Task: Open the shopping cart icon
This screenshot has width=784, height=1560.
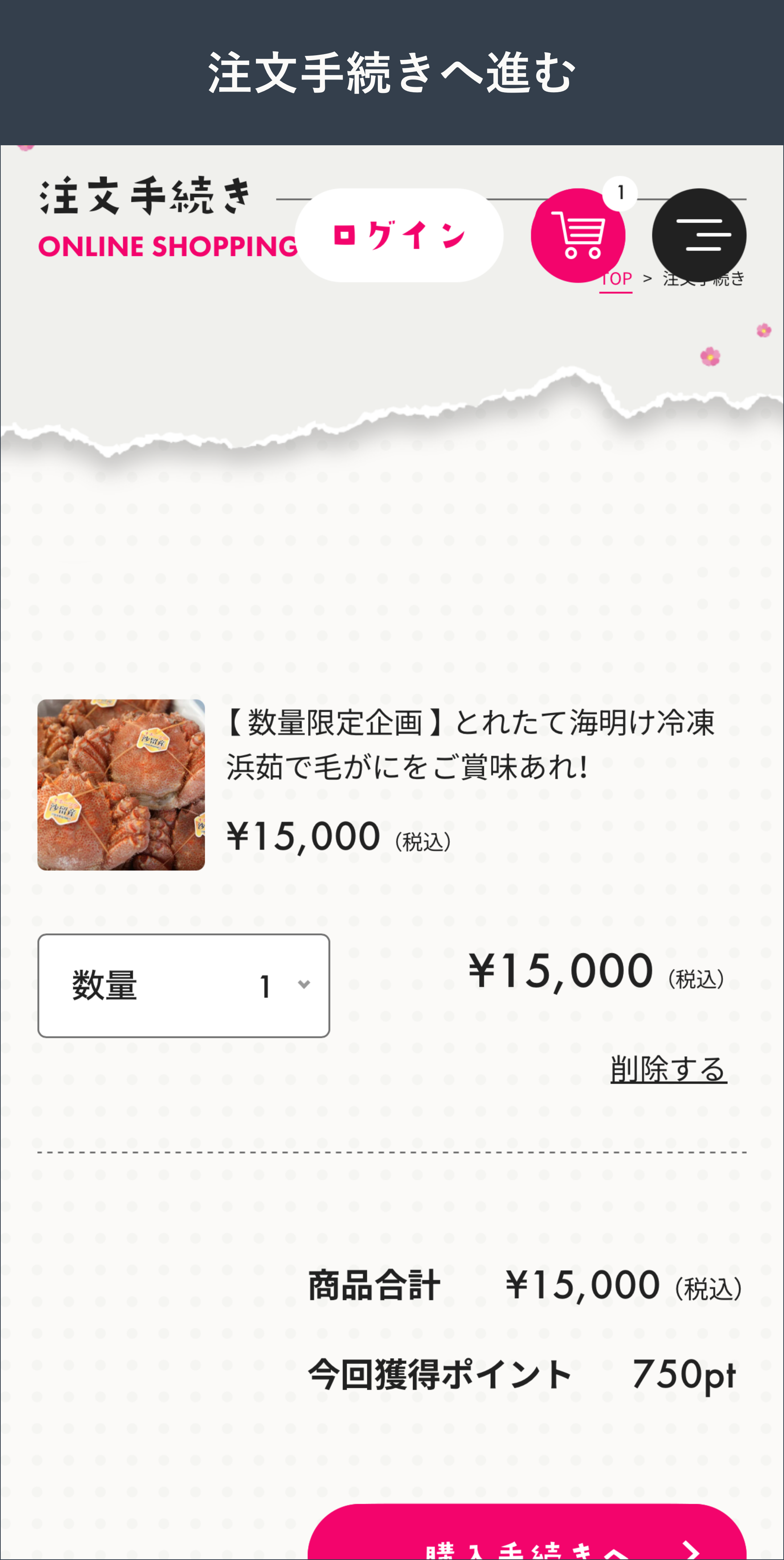Action: coord(577,236)
